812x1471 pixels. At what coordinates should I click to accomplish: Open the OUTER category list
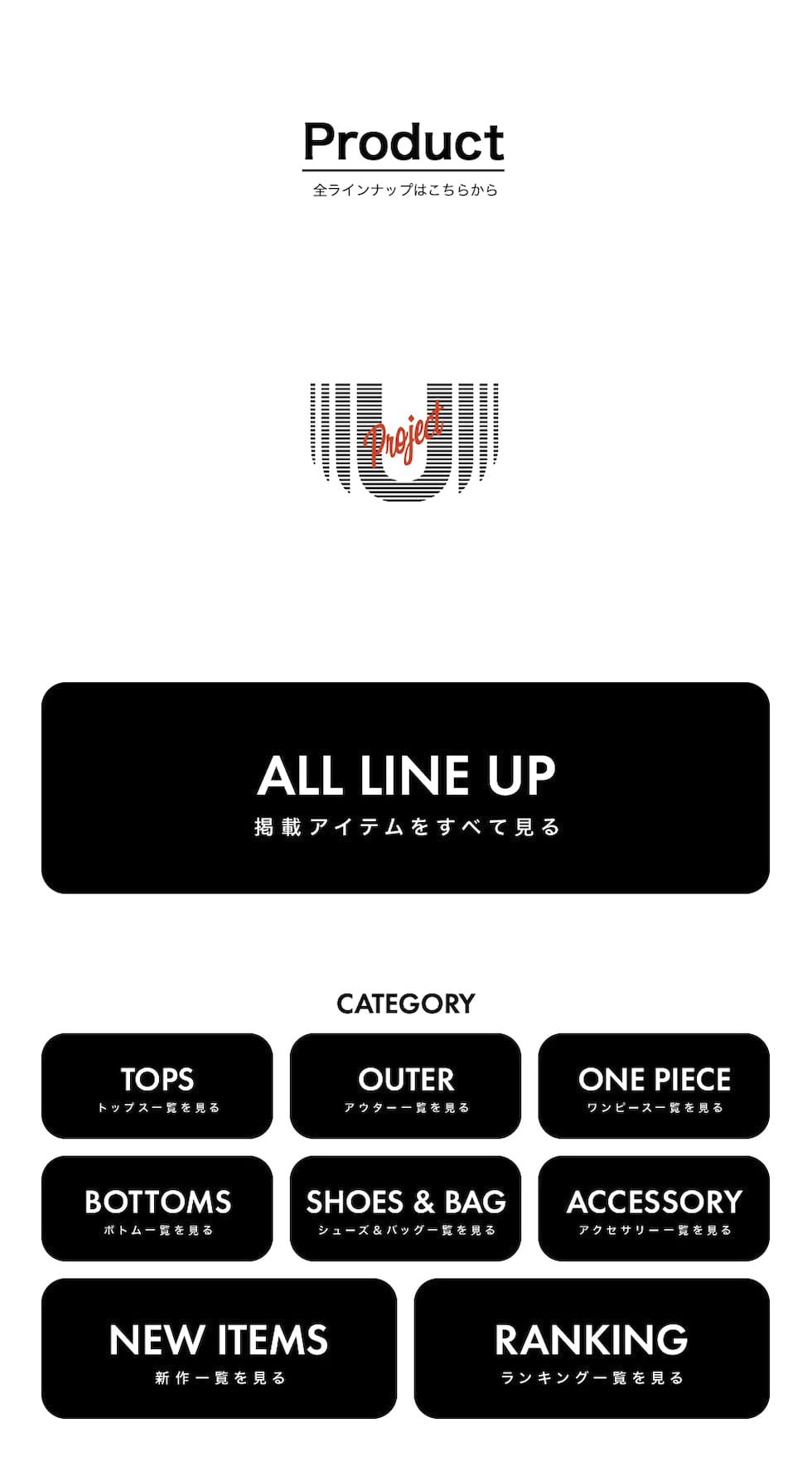tap(405, 1086)
